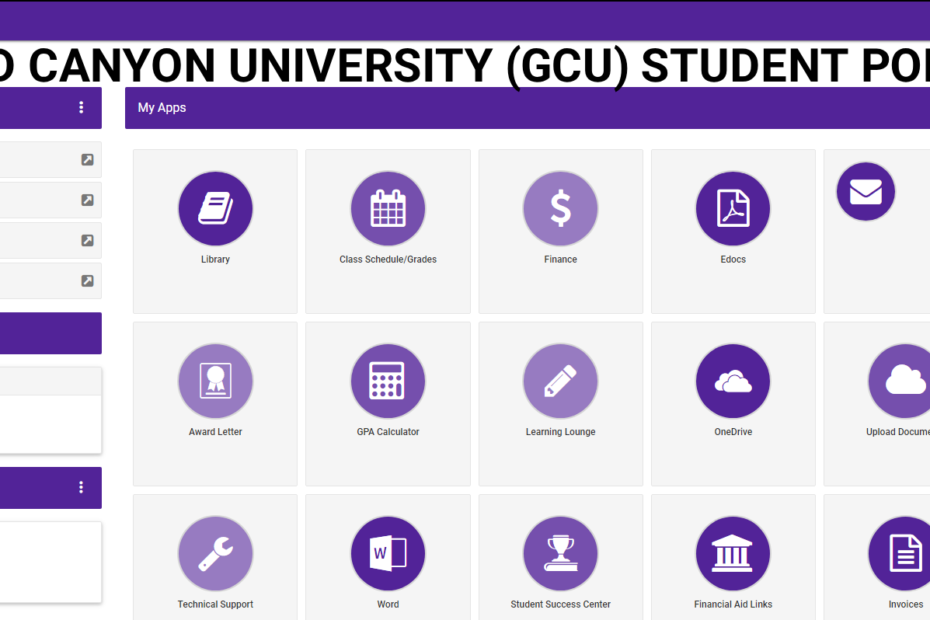Open Technical Support
Viewport: 930px width, 620px height.
click(x=215, y=554)
